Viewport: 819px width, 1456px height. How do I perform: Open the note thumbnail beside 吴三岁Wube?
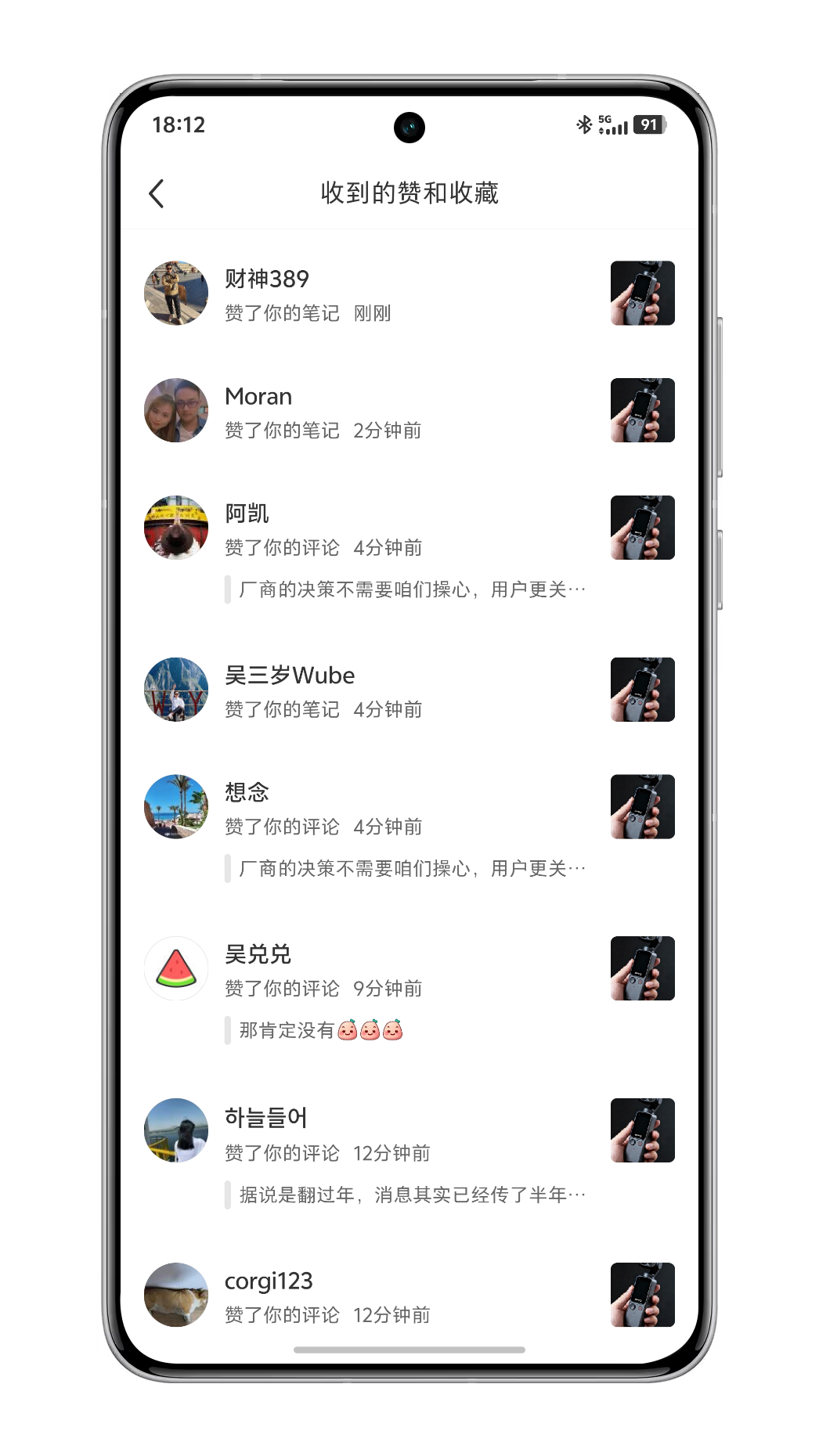point(641,690)
